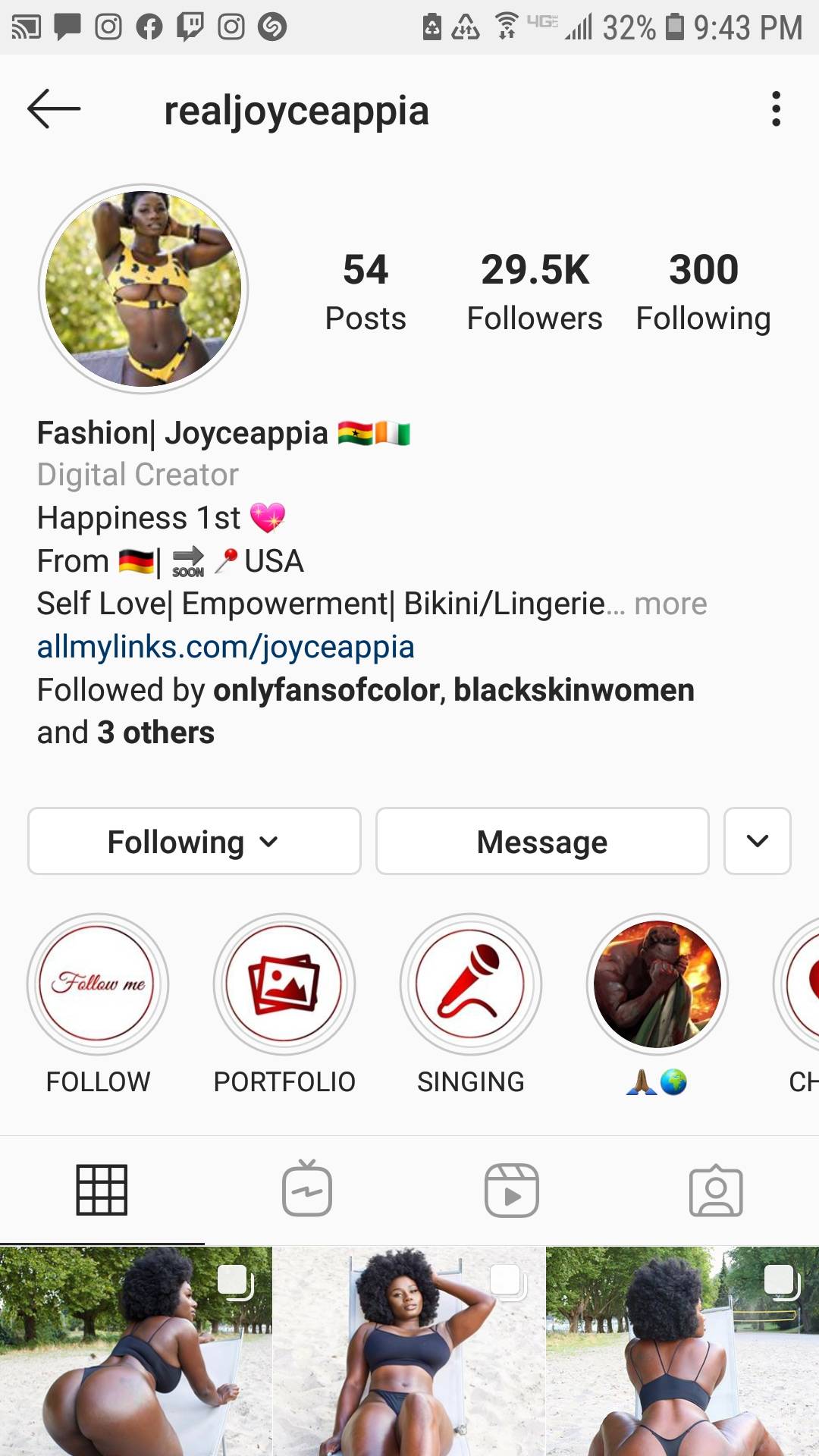Open the allmylinks.com/joyceappia link
This screenshot has width=819, height=1456.
[x=225, y=647]
